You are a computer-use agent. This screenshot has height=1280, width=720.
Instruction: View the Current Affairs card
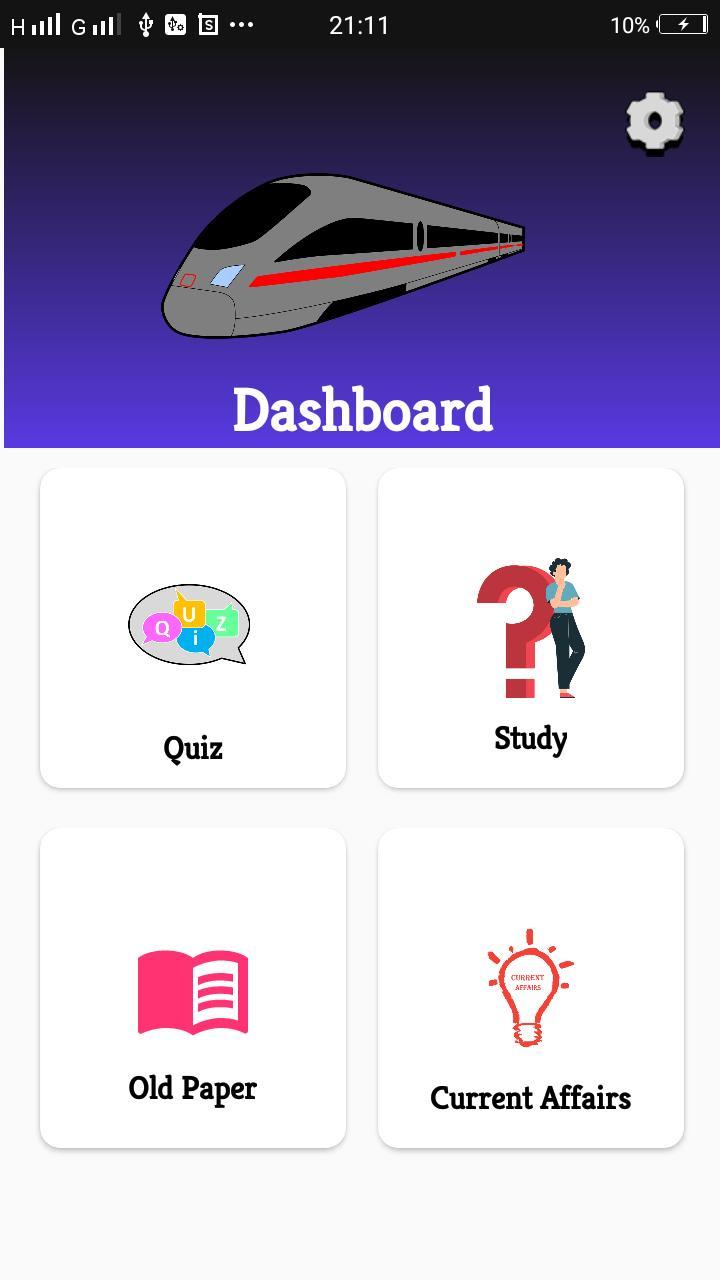531,988
